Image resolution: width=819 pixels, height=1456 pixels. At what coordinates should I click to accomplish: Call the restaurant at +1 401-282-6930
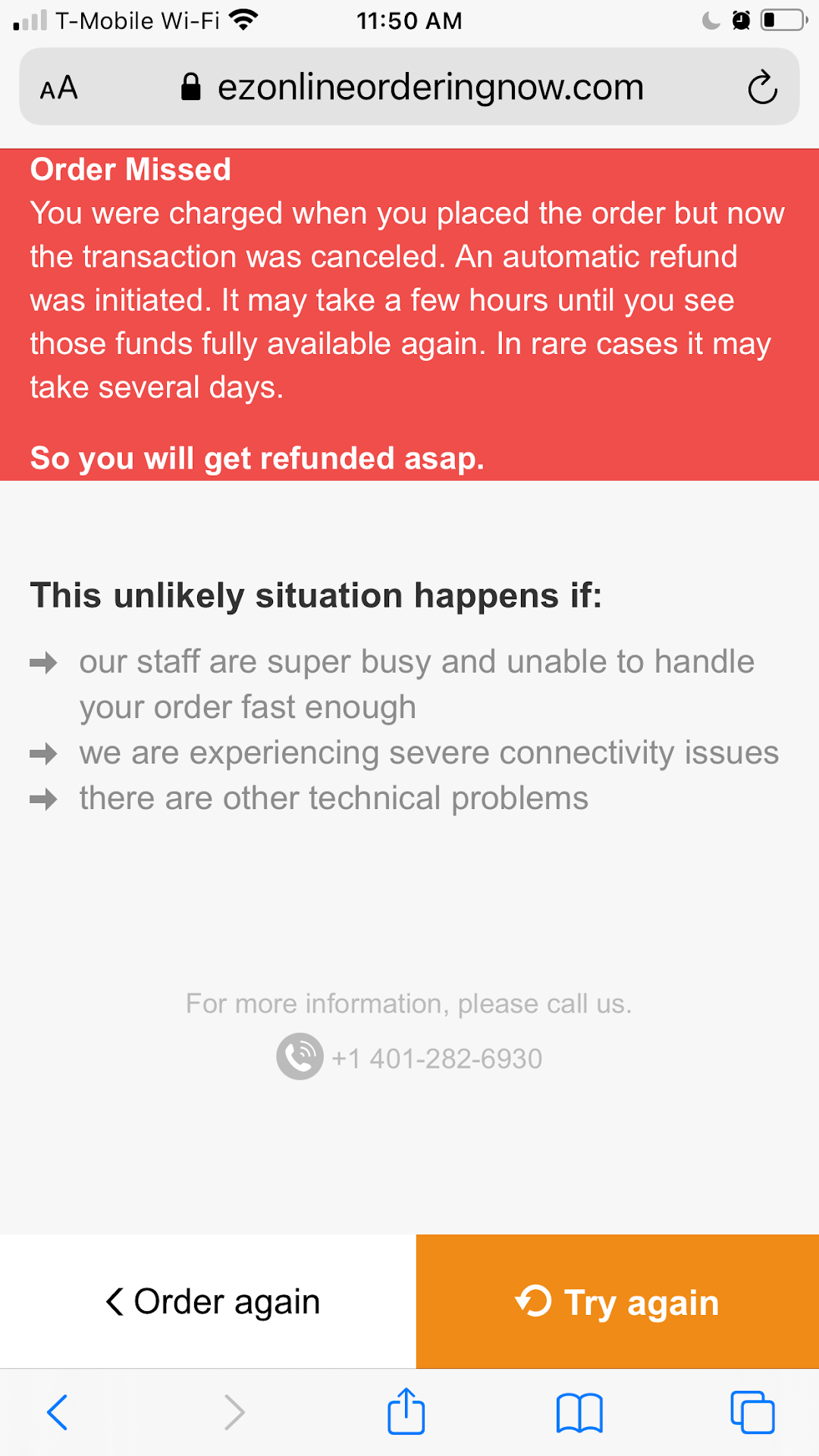pos(436,1058)
